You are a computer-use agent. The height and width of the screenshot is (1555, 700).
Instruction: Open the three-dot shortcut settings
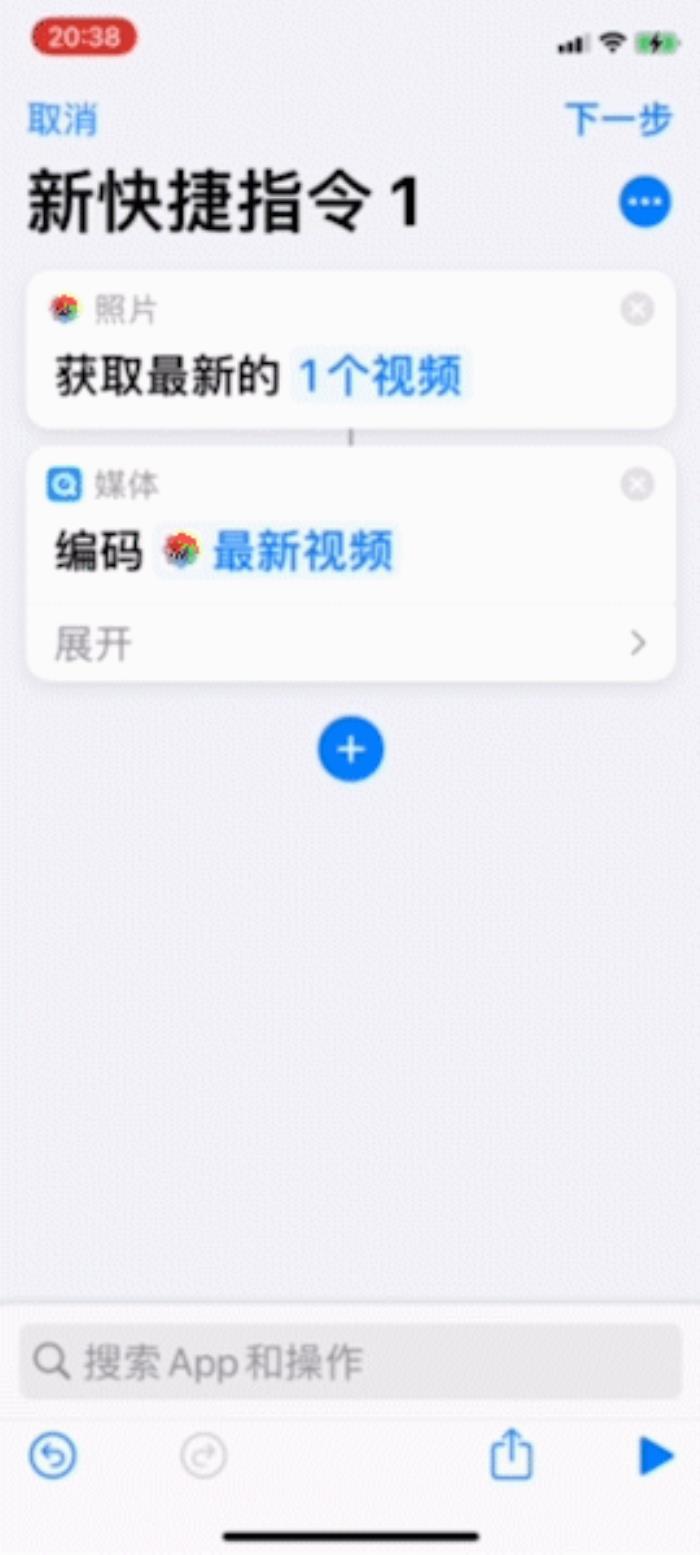tap(645, 202)
